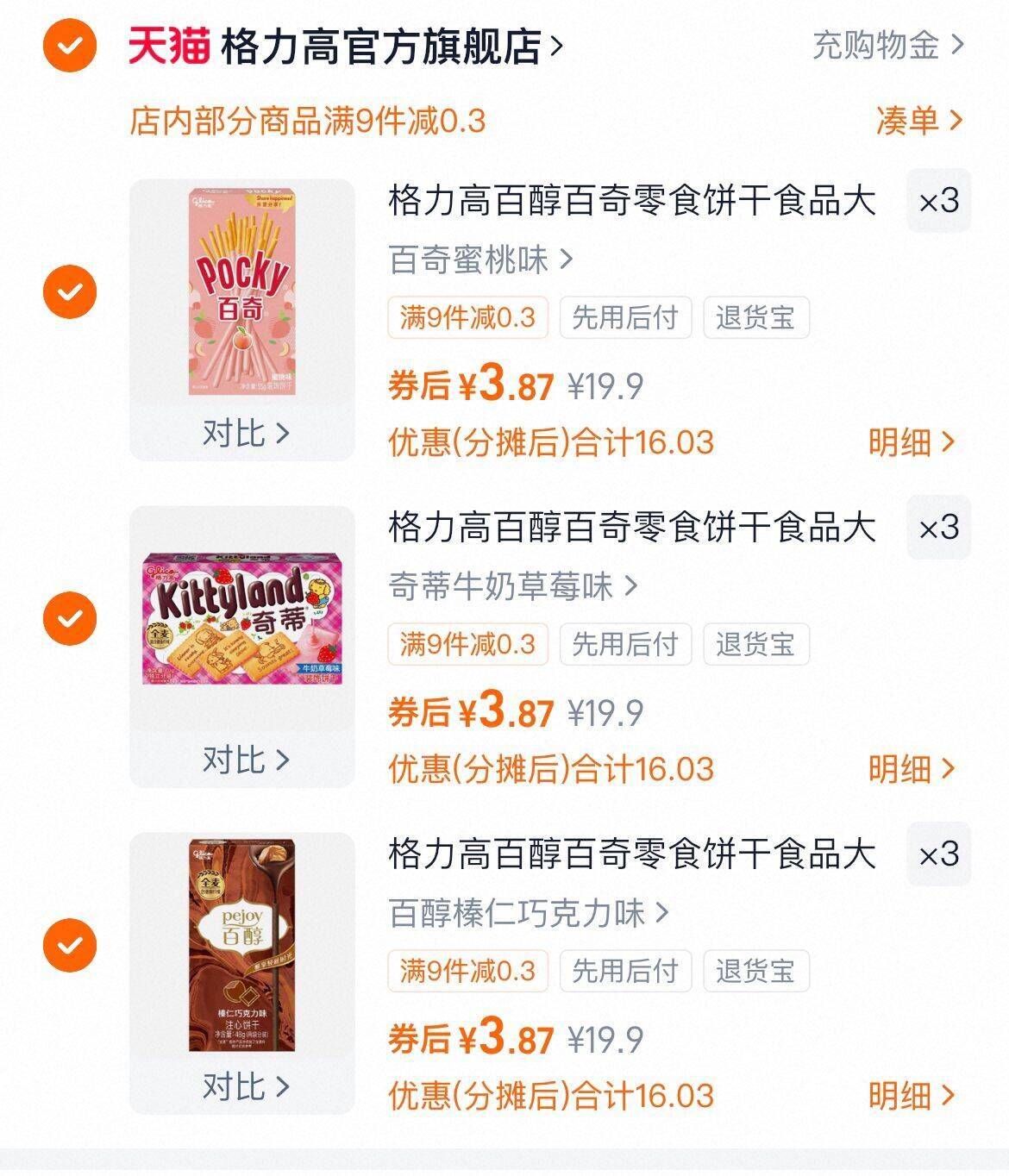Adjust the ×3 quantity for 奇蒂牛奶草莓味
The width and height of the screenshot is (1009, 1176).
click(938, 528)
